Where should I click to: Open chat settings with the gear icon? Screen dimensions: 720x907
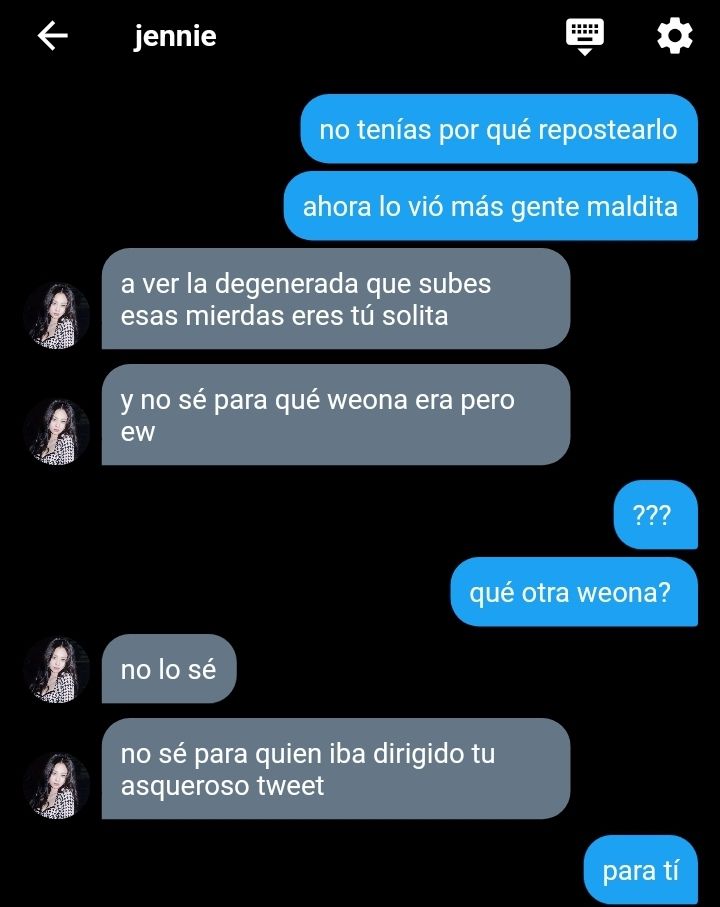pos(674,37)
